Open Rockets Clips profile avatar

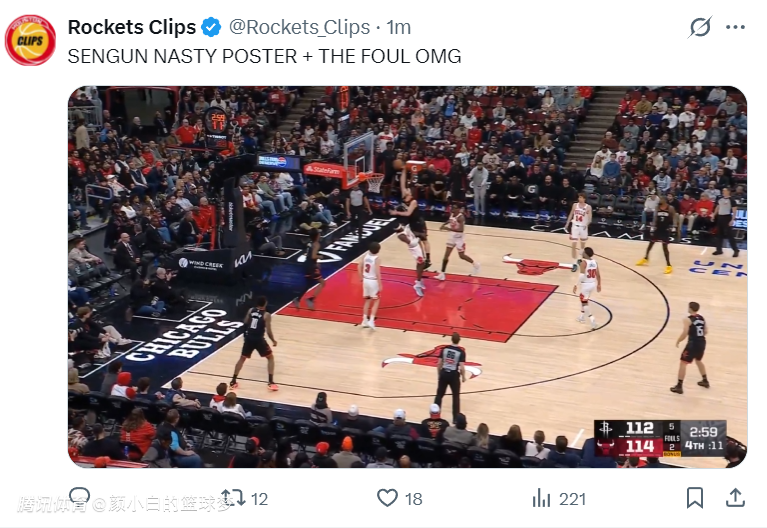pyautogui.click(x=30, y=40)
